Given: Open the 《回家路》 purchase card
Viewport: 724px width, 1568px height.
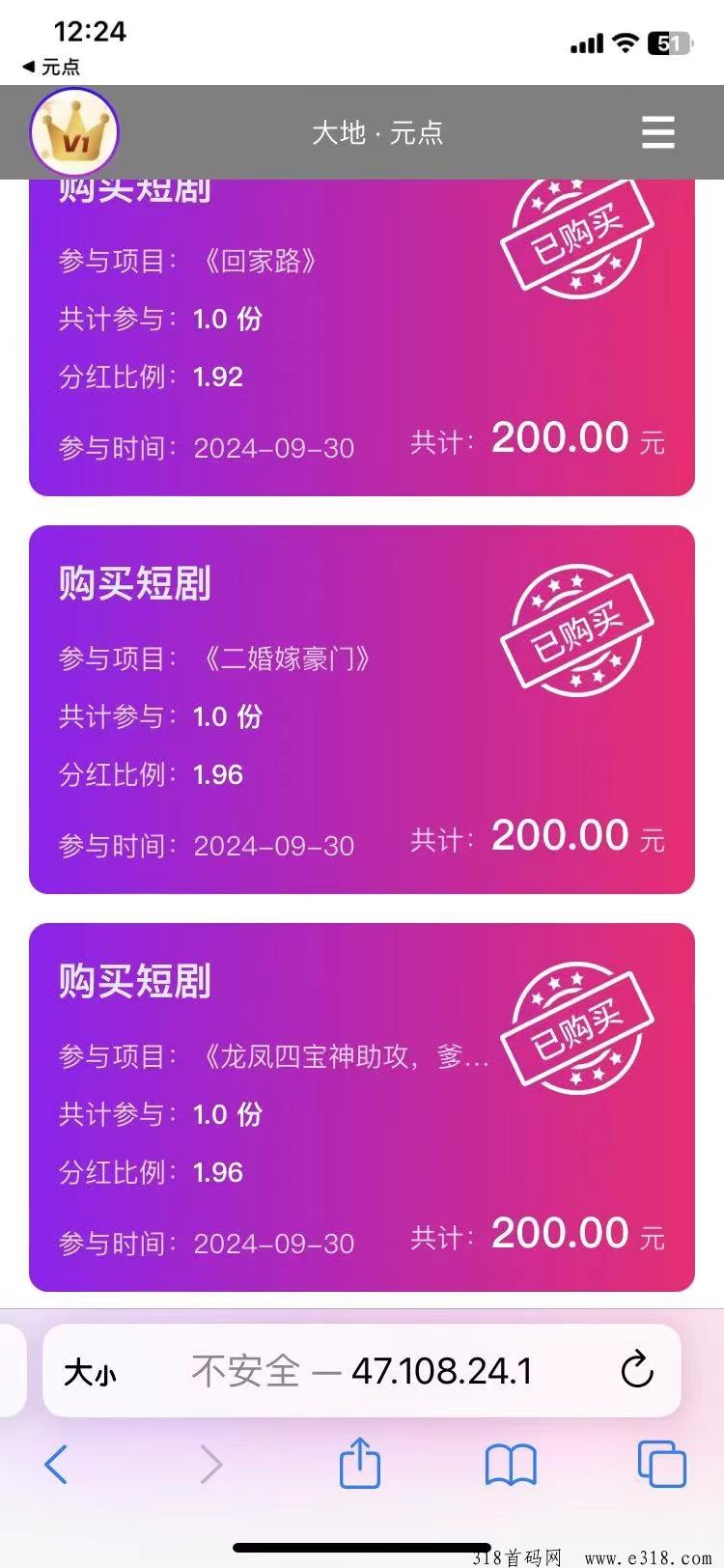Looking at the screenshot, I should point(362,338).
